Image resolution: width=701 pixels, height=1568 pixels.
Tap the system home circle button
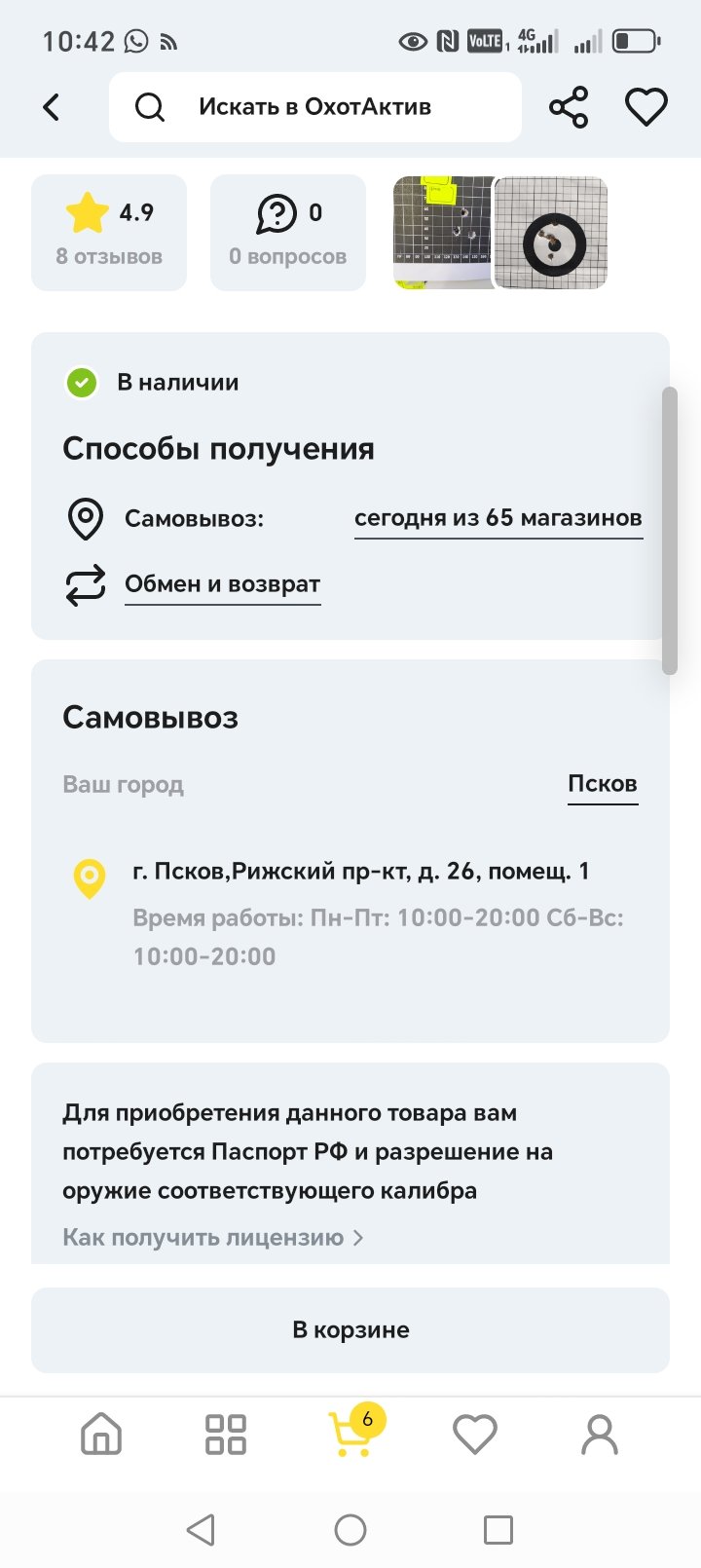pos(350,1530)
